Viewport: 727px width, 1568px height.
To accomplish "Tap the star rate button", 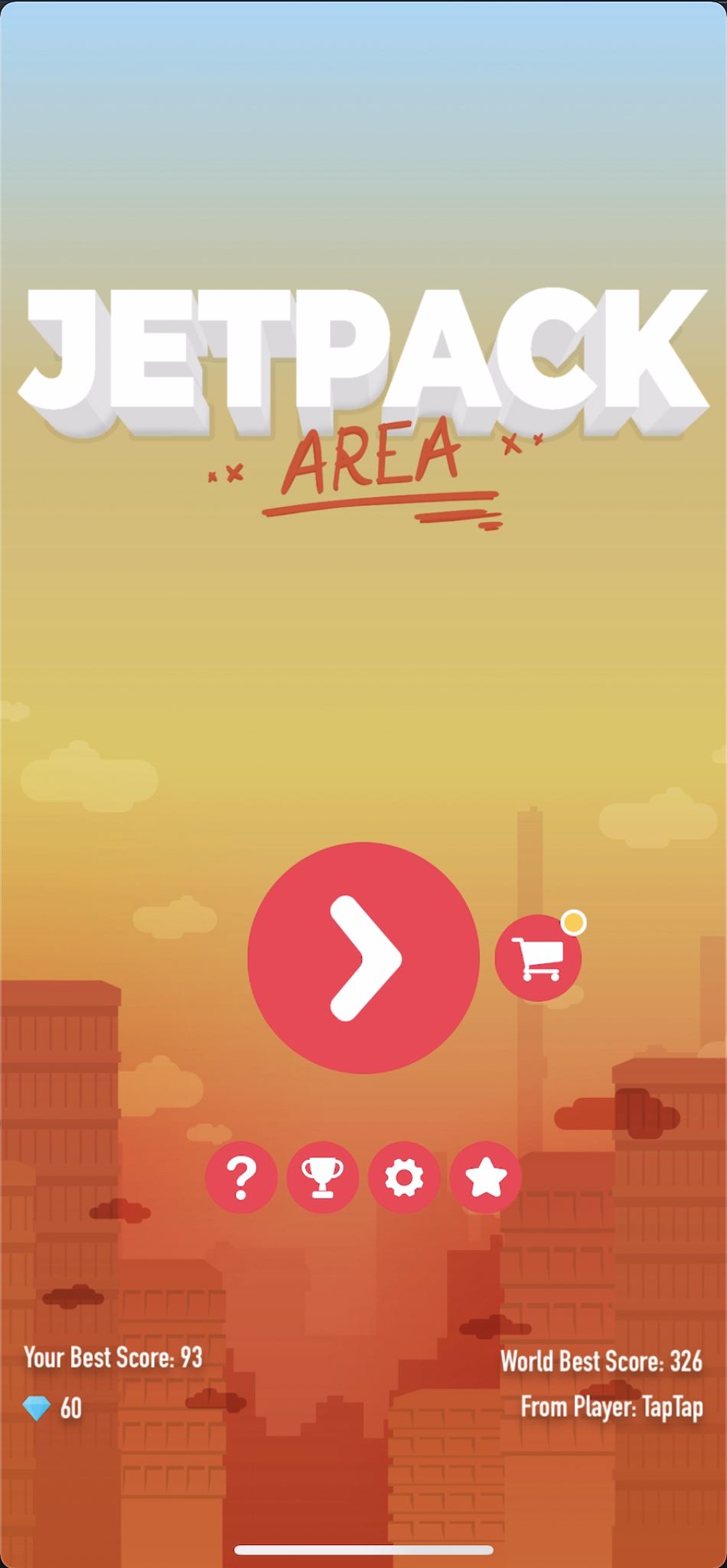I will 486,1178.
